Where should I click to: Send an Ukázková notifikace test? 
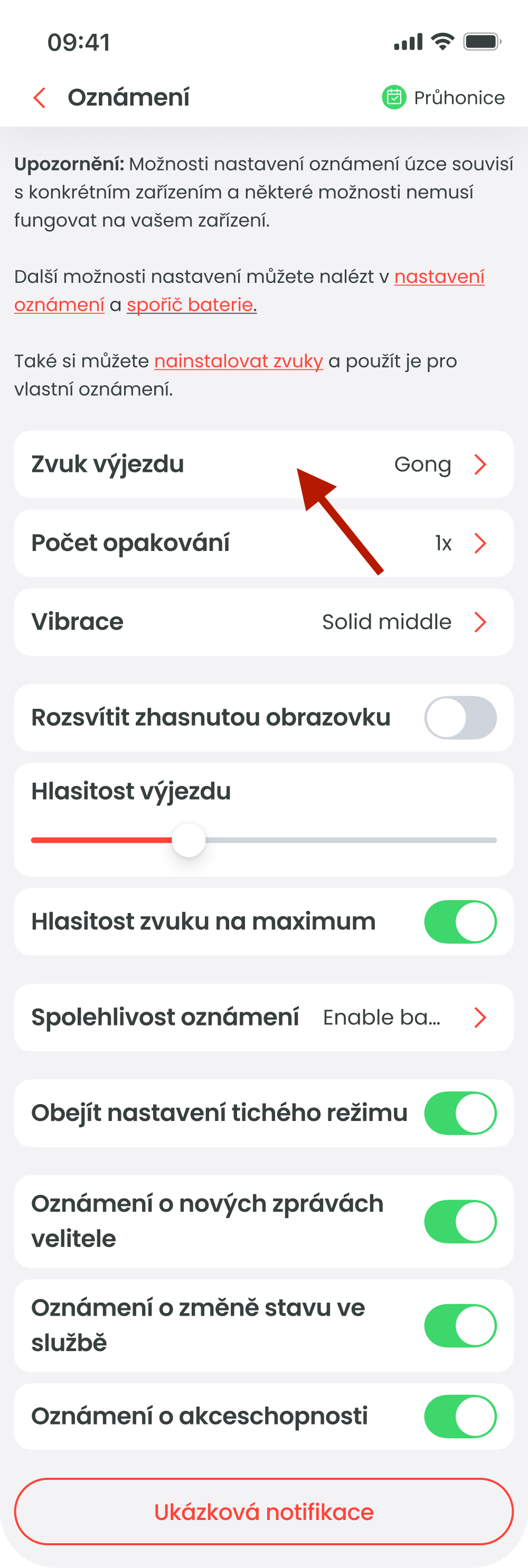pyautogui.click(x=263, y=1512)
